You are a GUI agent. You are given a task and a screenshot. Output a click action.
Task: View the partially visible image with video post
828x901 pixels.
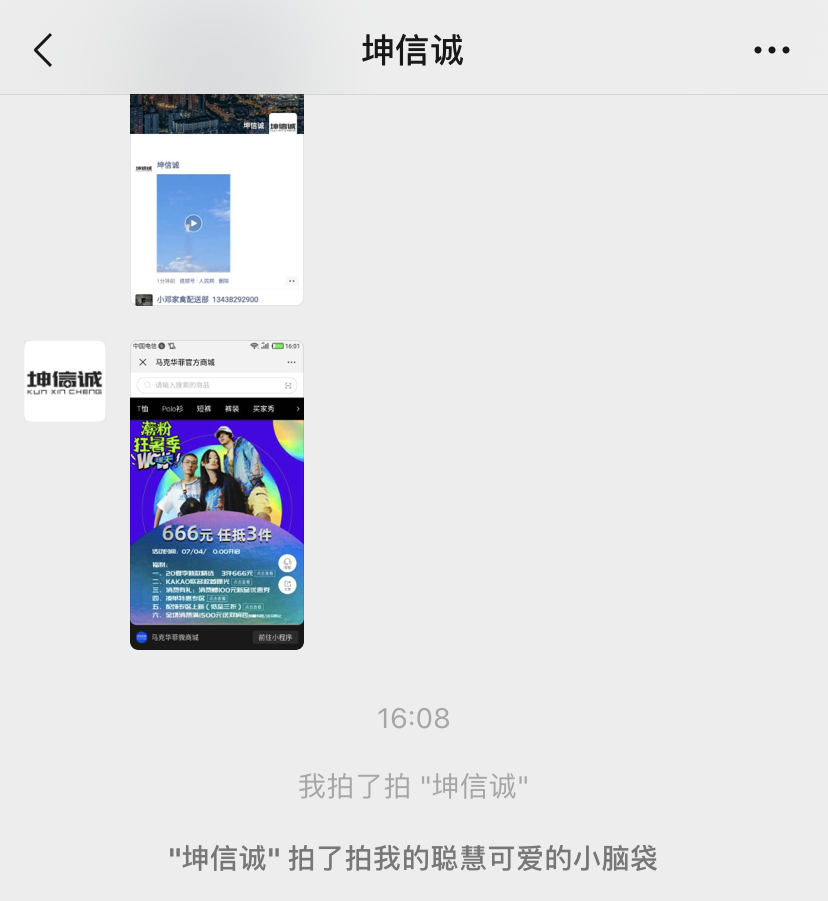point(216,200)
